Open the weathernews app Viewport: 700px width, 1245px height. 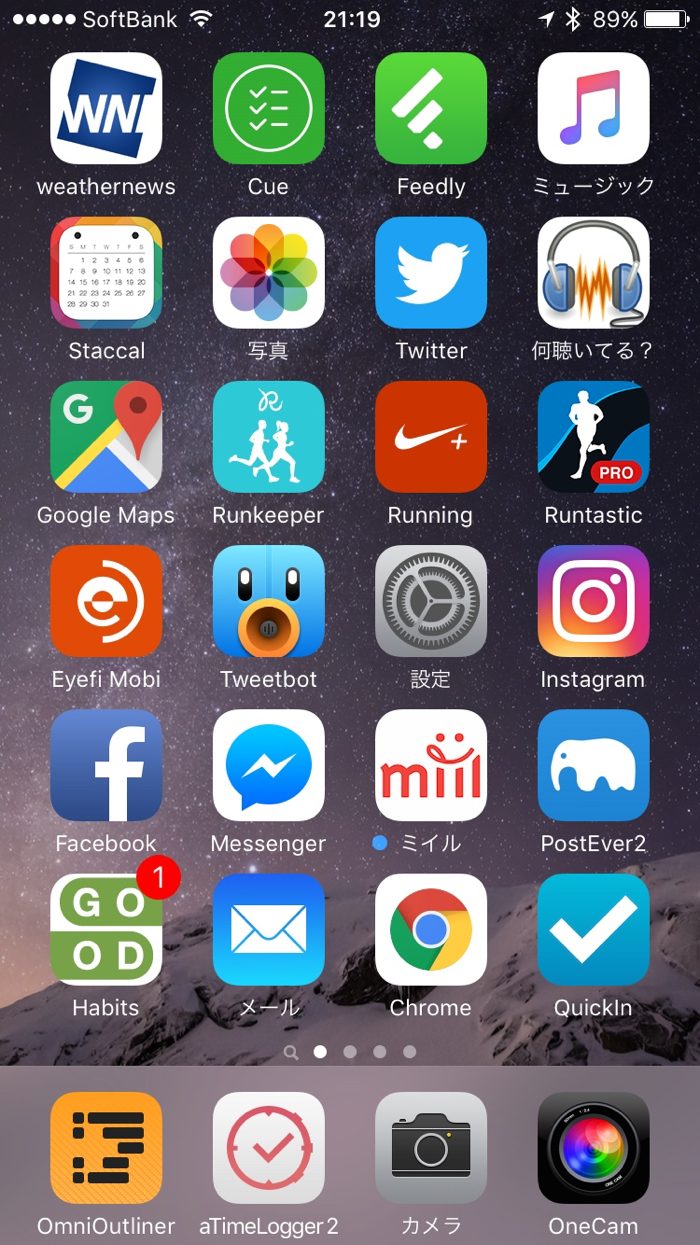click(106, 108)
